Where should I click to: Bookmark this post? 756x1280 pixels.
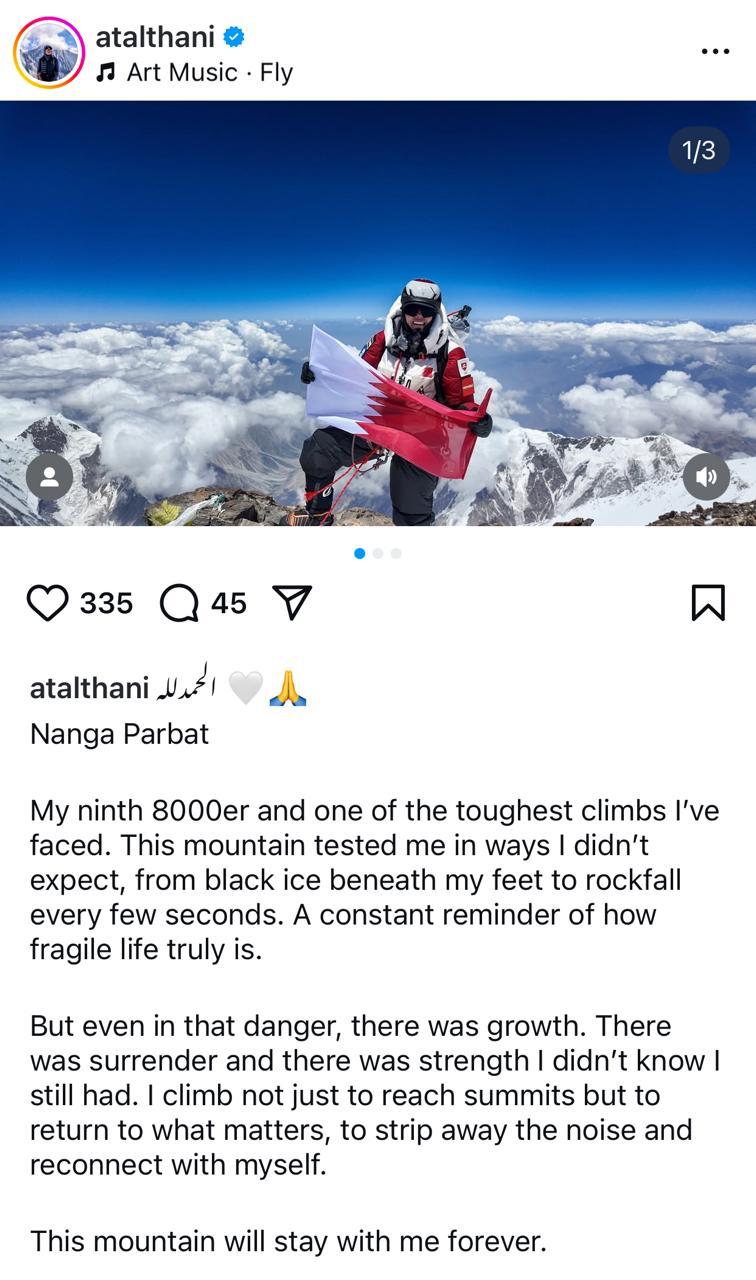pos(708,603)
